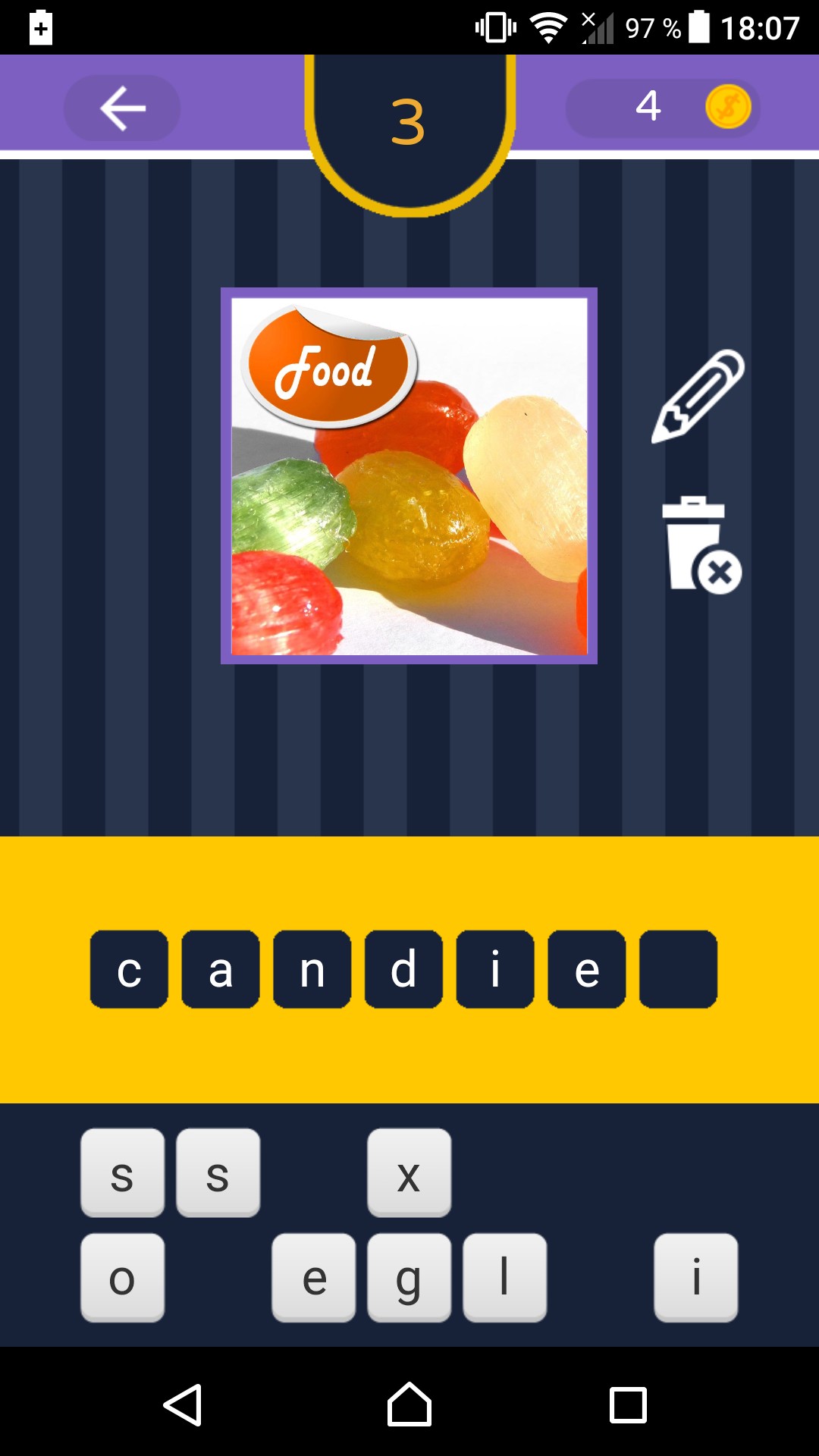Select the letter x tile
This screenshot has height=1456, width=819.
(x=409, y=1172)
